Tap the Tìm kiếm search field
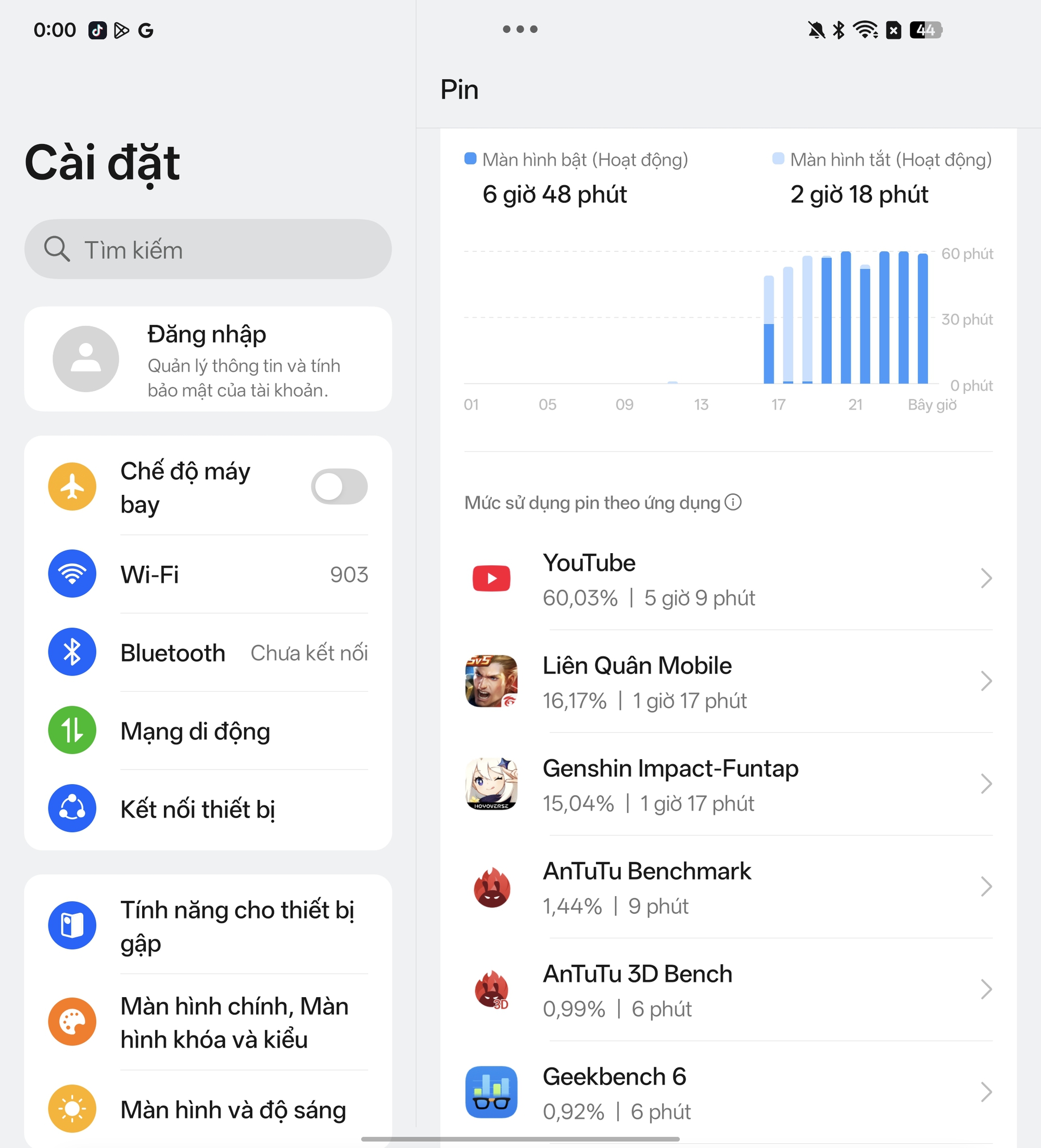Screen dimensions: 1041x1148 click(208, 249)
